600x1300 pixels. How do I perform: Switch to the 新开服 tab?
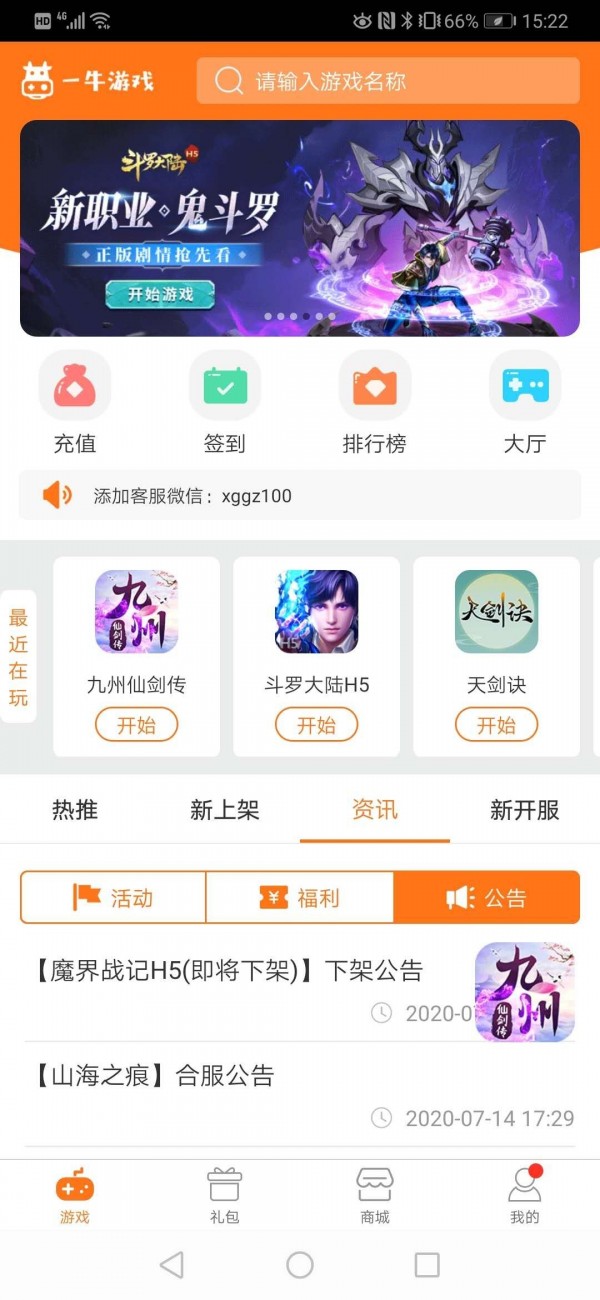[525, 810]
